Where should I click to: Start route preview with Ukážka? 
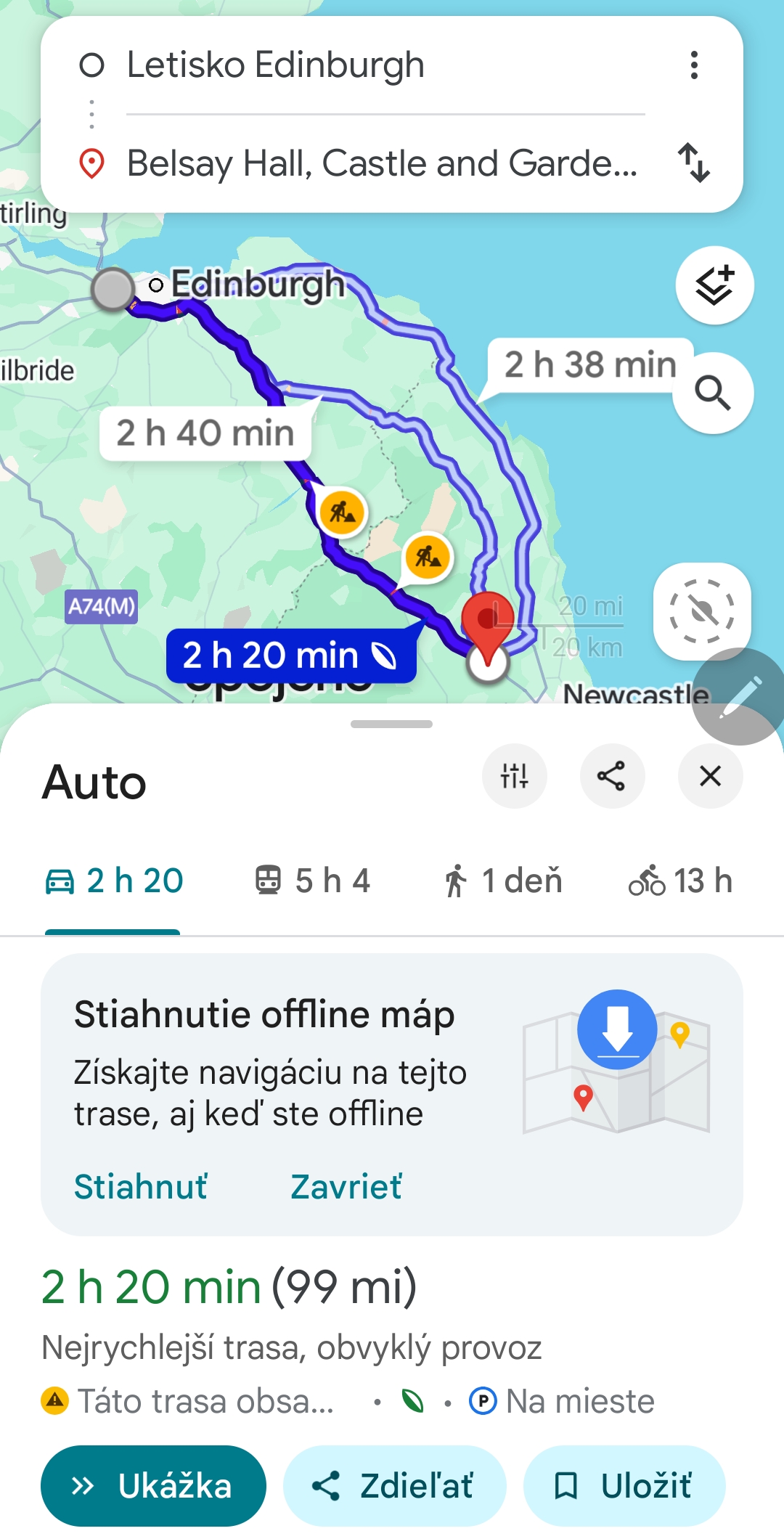[153, 1486]
